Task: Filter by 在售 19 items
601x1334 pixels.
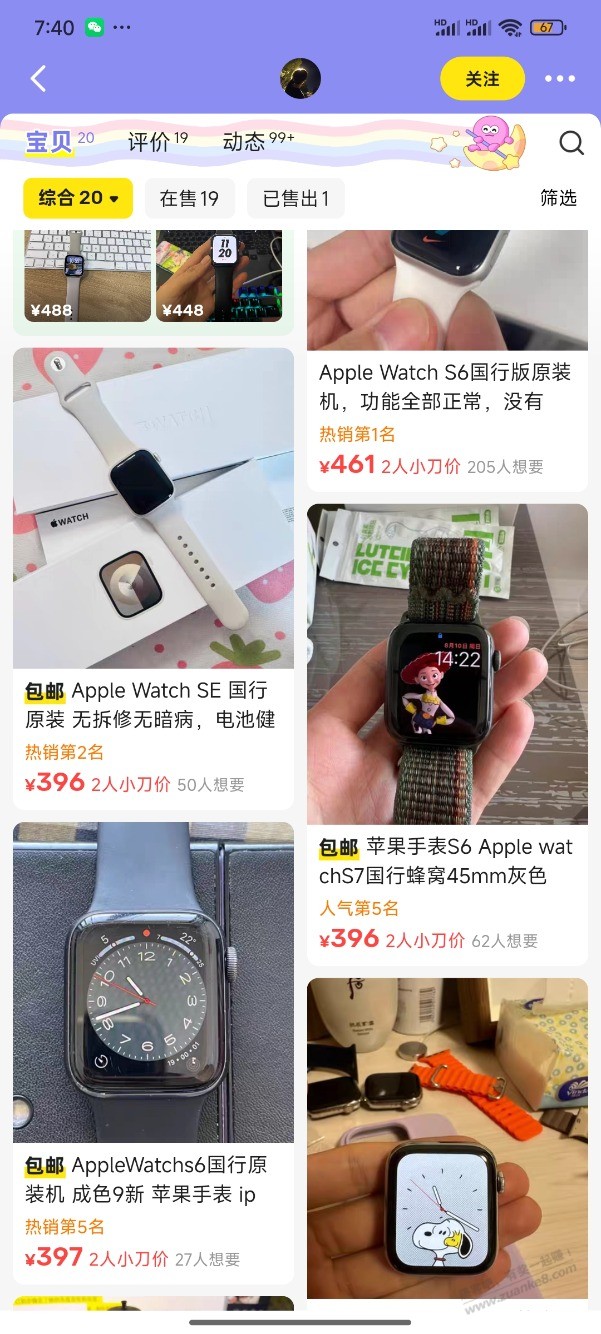Action: [x=189, y=198]
